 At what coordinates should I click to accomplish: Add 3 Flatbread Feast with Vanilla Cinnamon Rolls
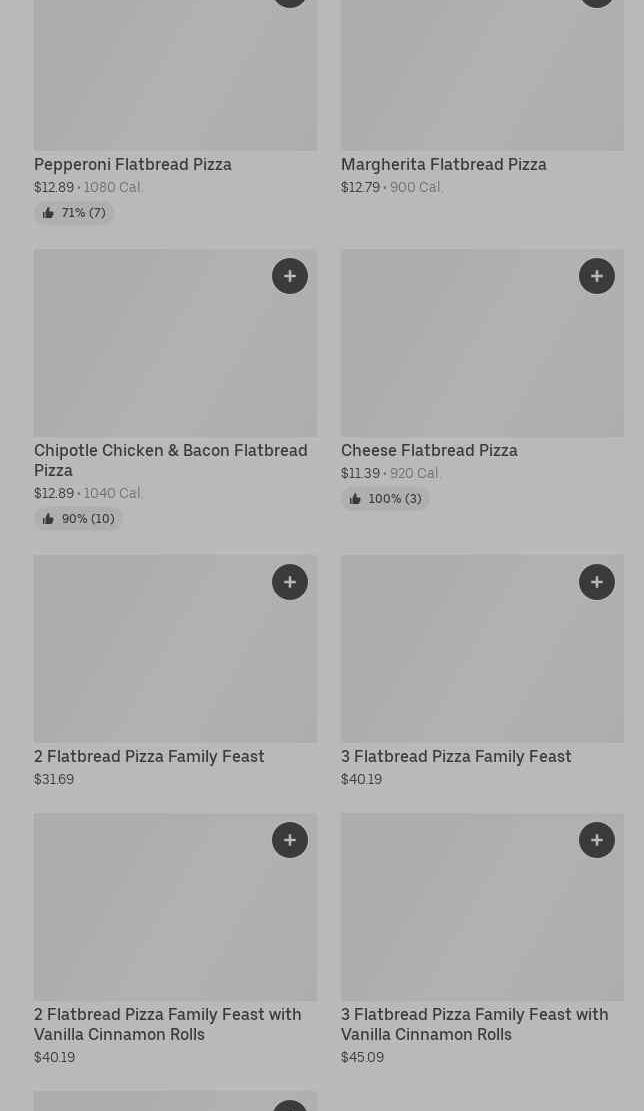pyautogui.click(x=597, y=840)
